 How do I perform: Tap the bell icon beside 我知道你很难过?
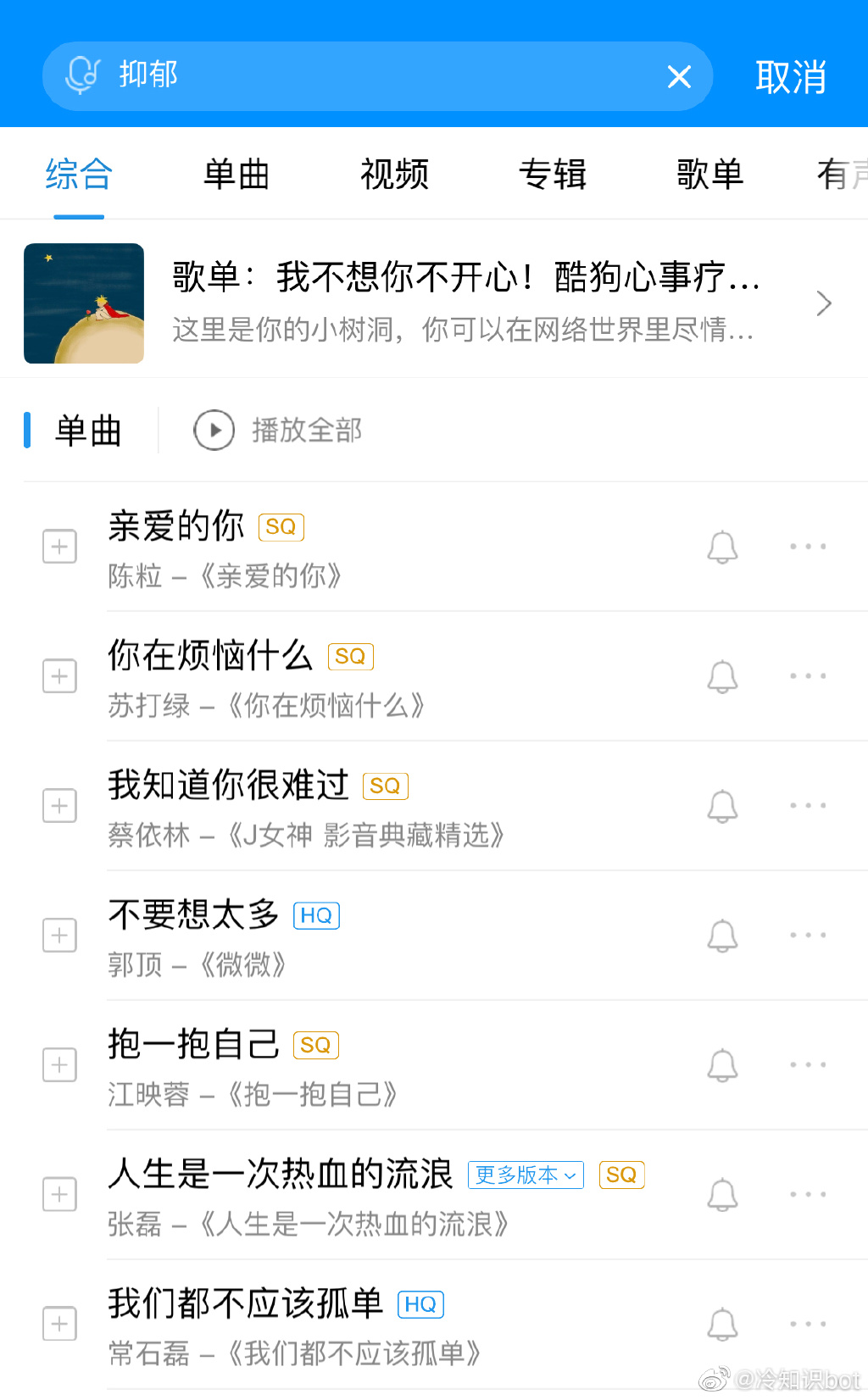(722, 806)
